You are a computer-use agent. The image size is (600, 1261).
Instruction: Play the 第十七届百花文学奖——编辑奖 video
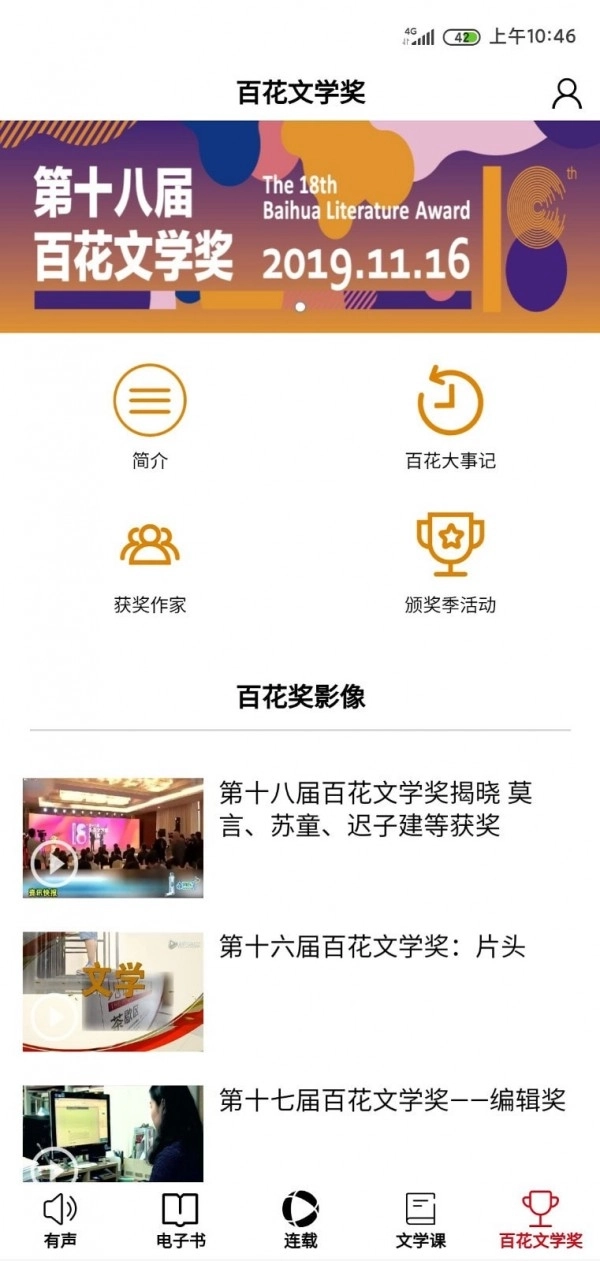click(x=113, y=1135)
